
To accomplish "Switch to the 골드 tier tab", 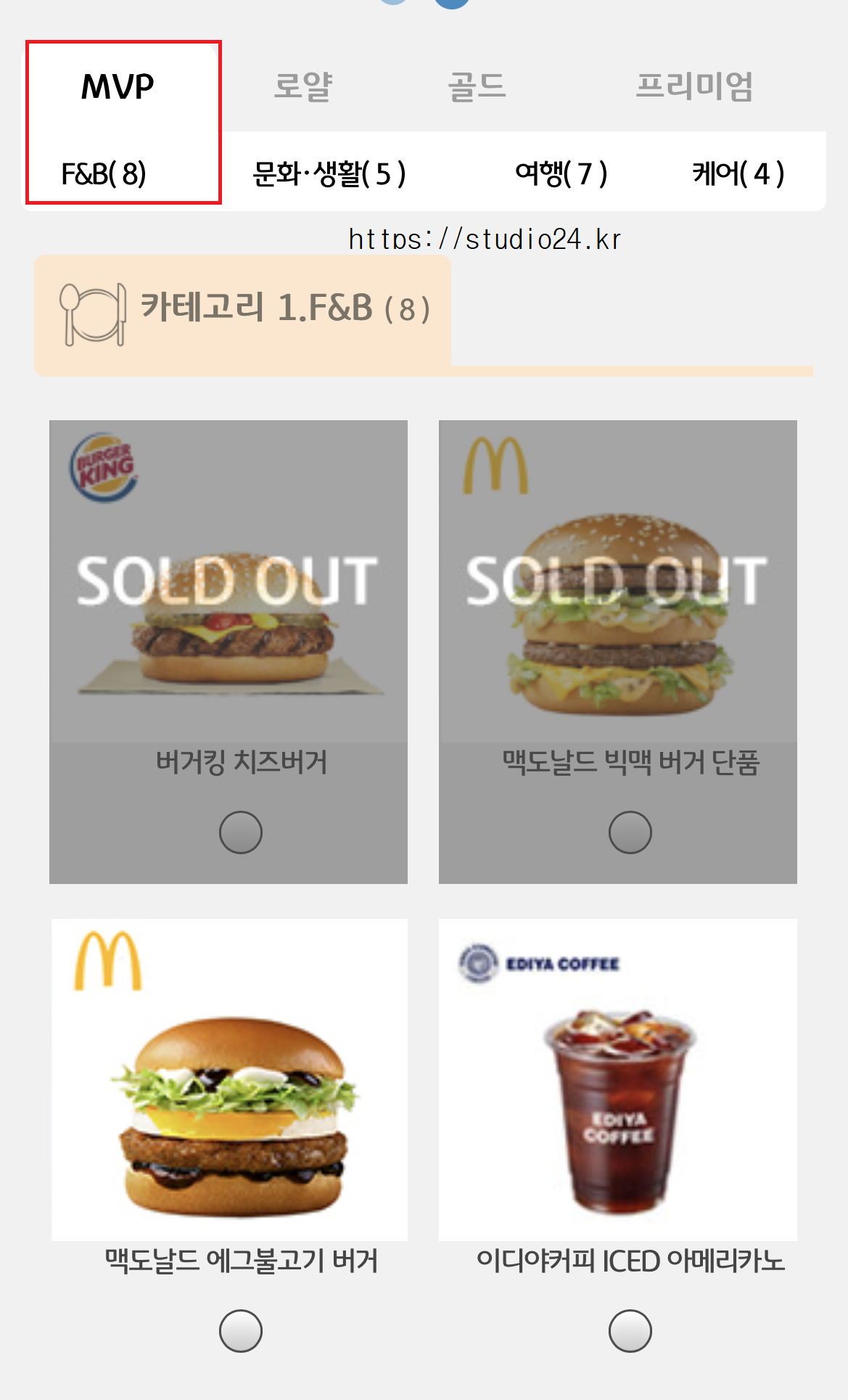I will coord(477,86).
